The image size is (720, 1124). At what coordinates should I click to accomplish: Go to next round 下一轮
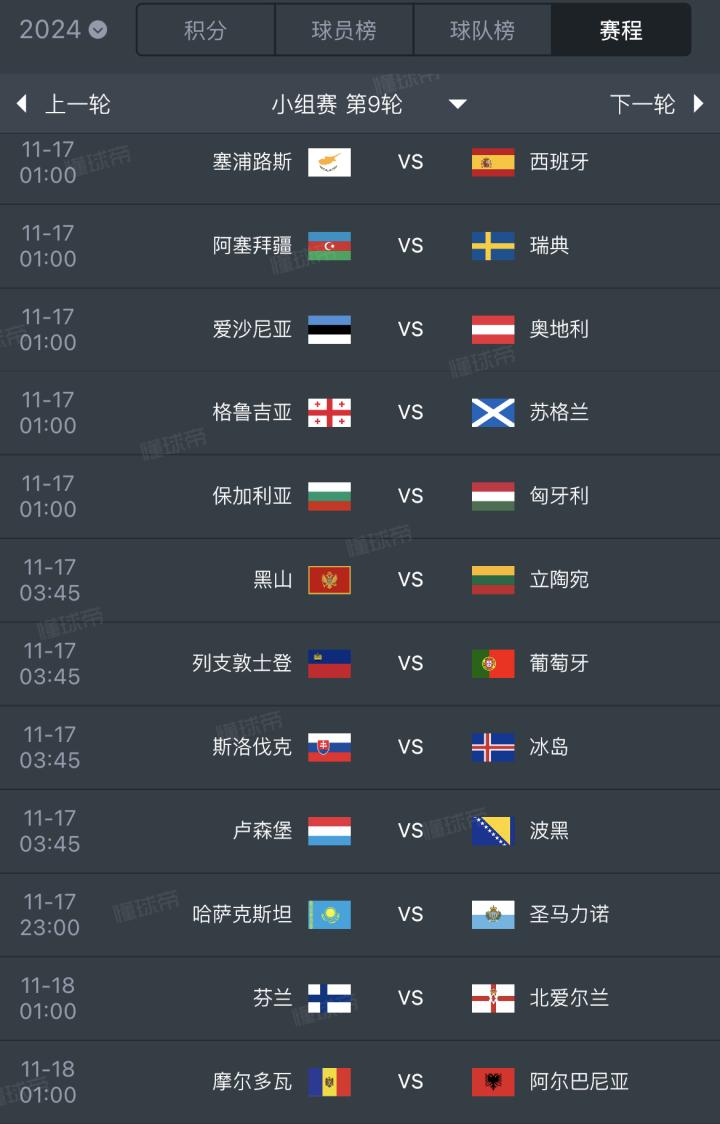pyautogui.click(x=656, y=104)
